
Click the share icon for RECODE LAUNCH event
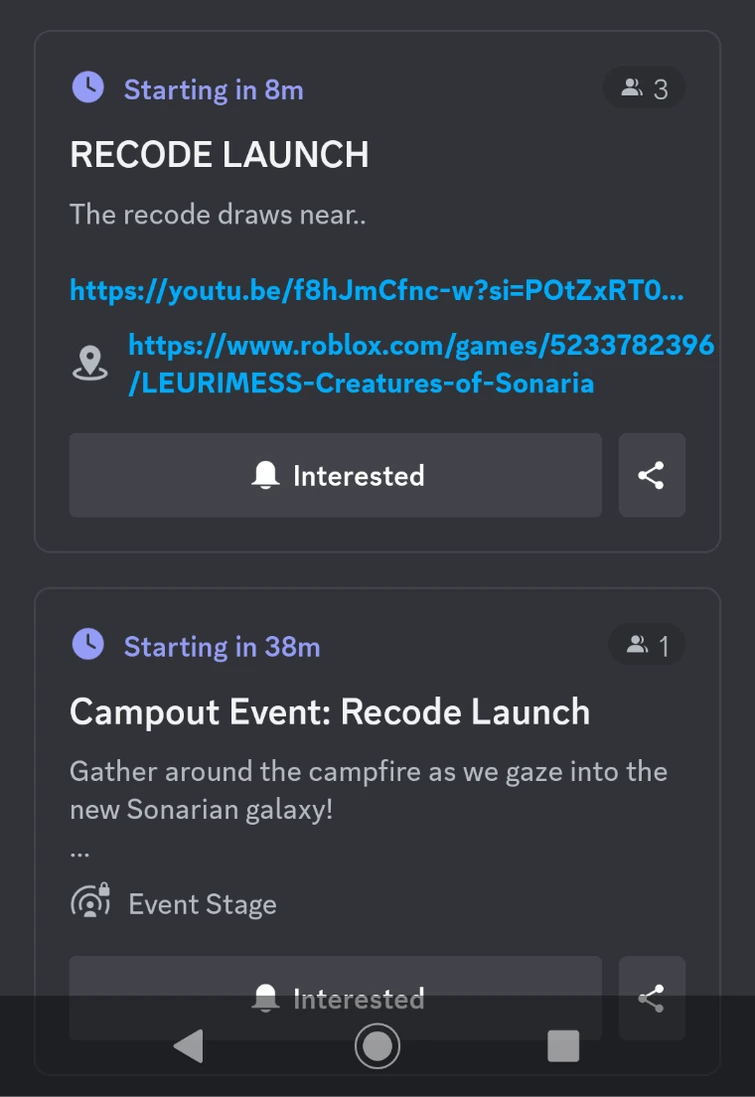[652, 475]
